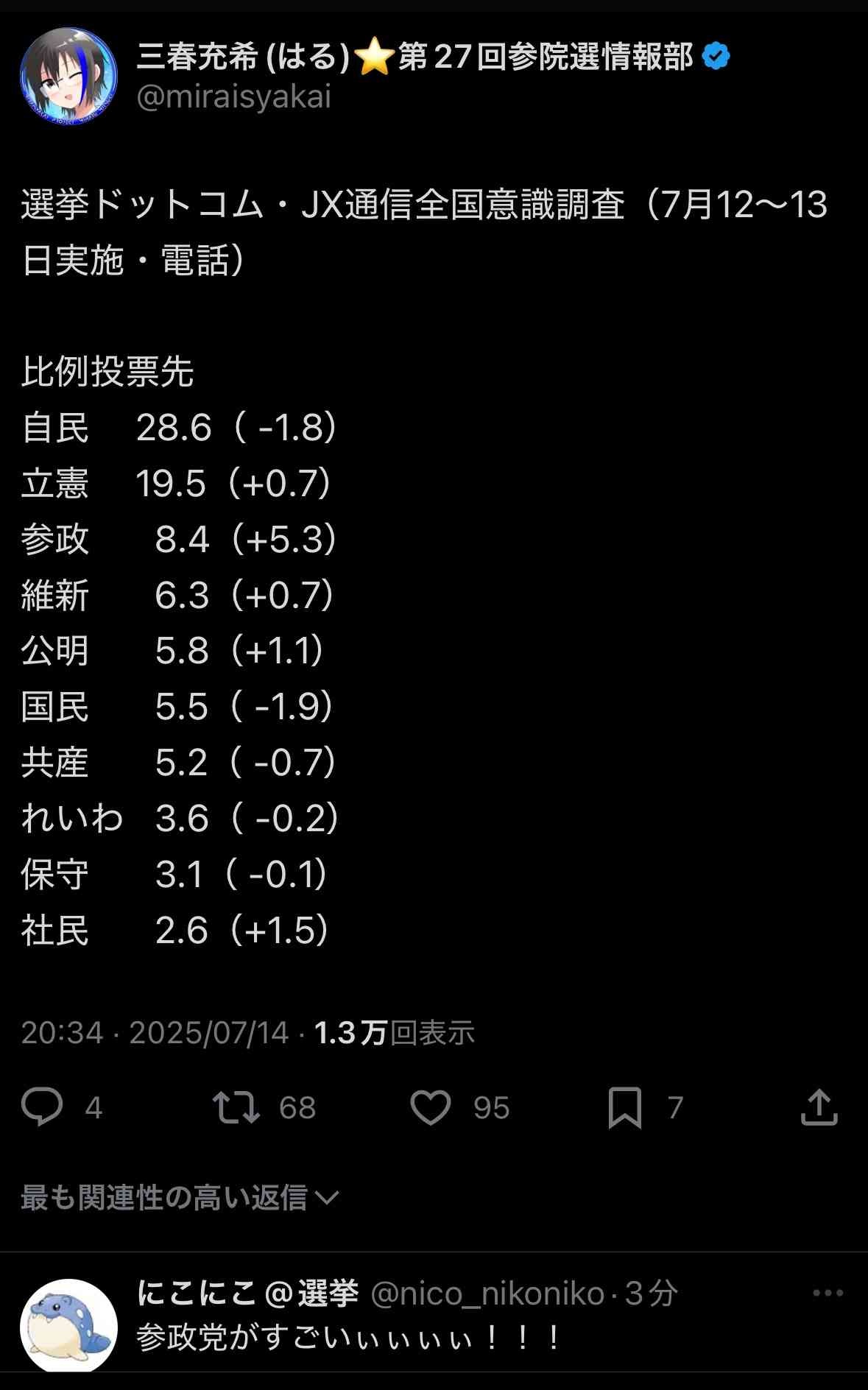Open the @miraisyakai profile handle
The width and height of the screenshot is (868, 1390).
[234, 97]
